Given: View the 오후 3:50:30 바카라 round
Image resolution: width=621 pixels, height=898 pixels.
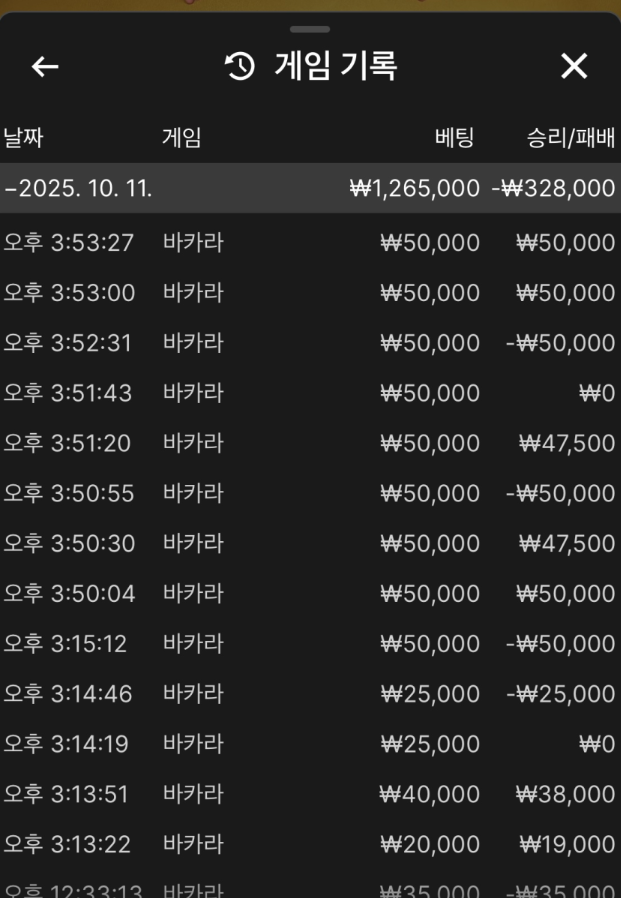Looking at the screenshot, I should pos(310,543).
